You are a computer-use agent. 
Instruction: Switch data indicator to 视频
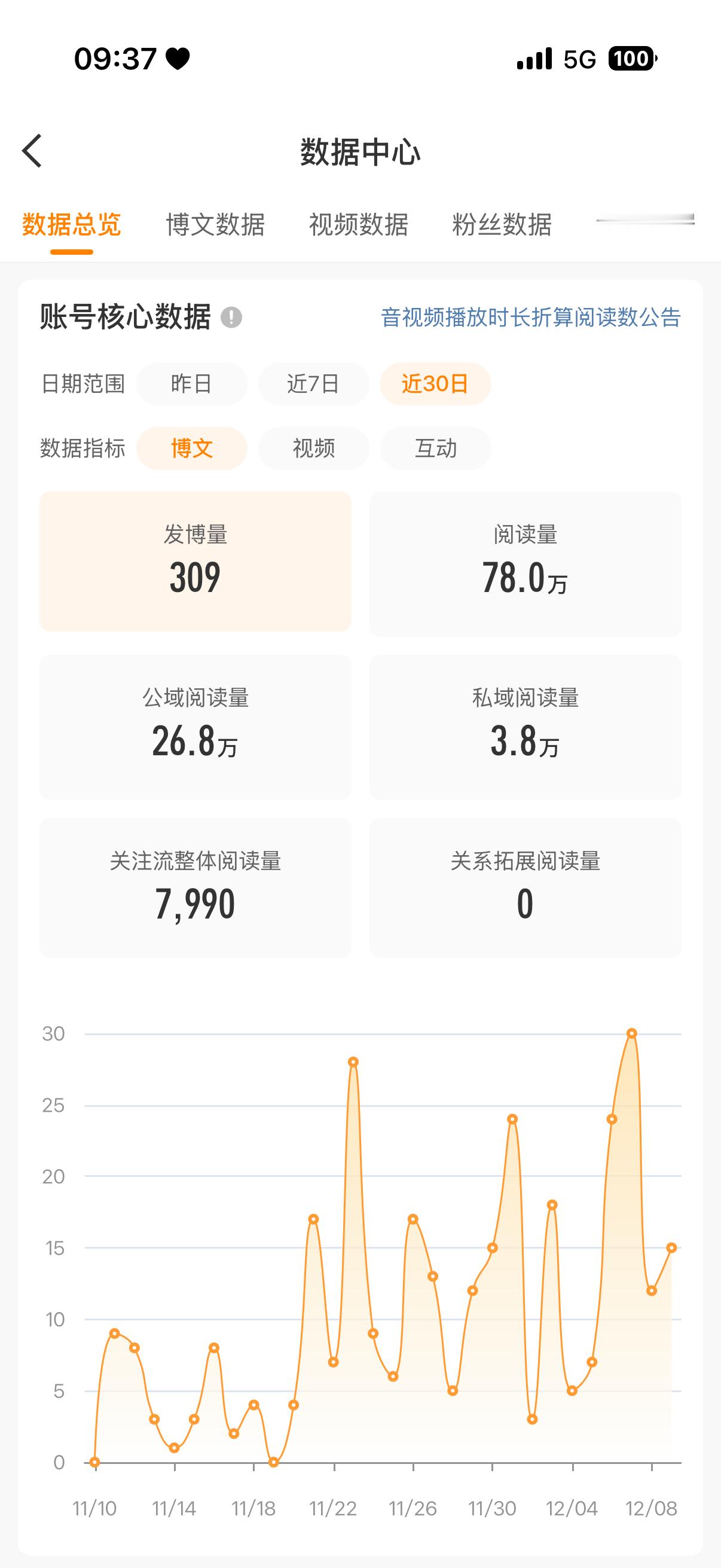click(x=314, y=448)
